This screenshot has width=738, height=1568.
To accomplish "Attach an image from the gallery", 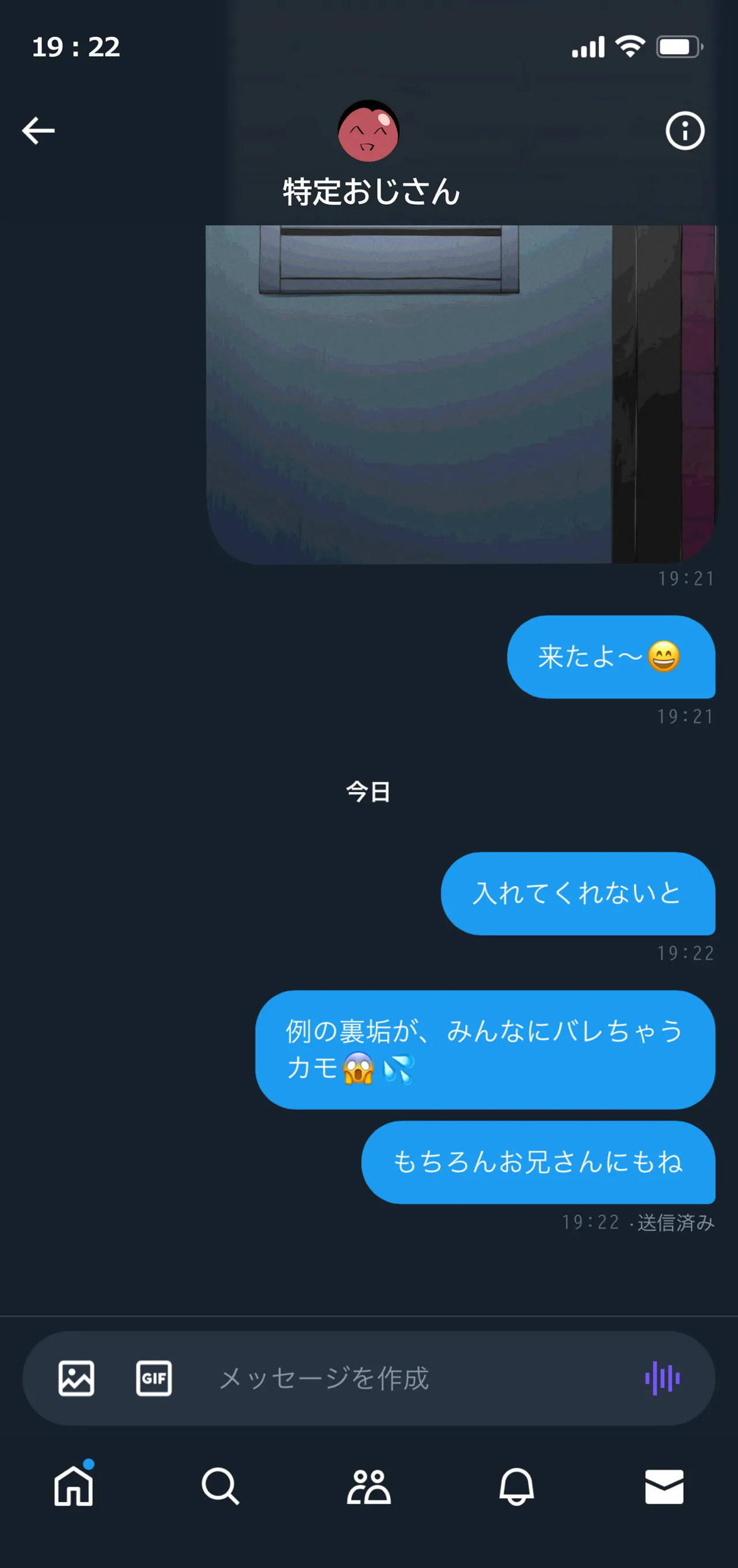I will [x=76, y=1378].
